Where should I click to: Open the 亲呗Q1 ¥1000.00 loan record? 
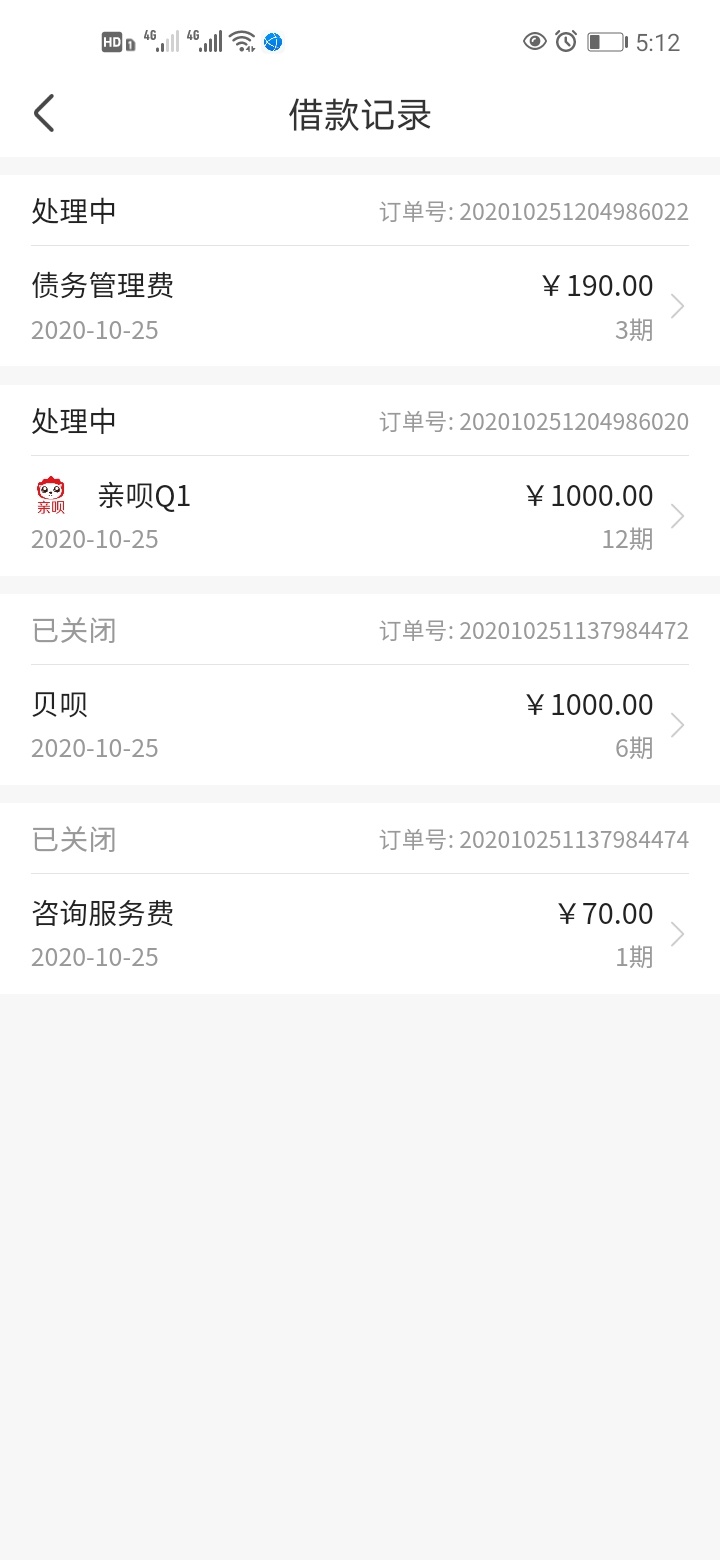[x=360, y=516]
